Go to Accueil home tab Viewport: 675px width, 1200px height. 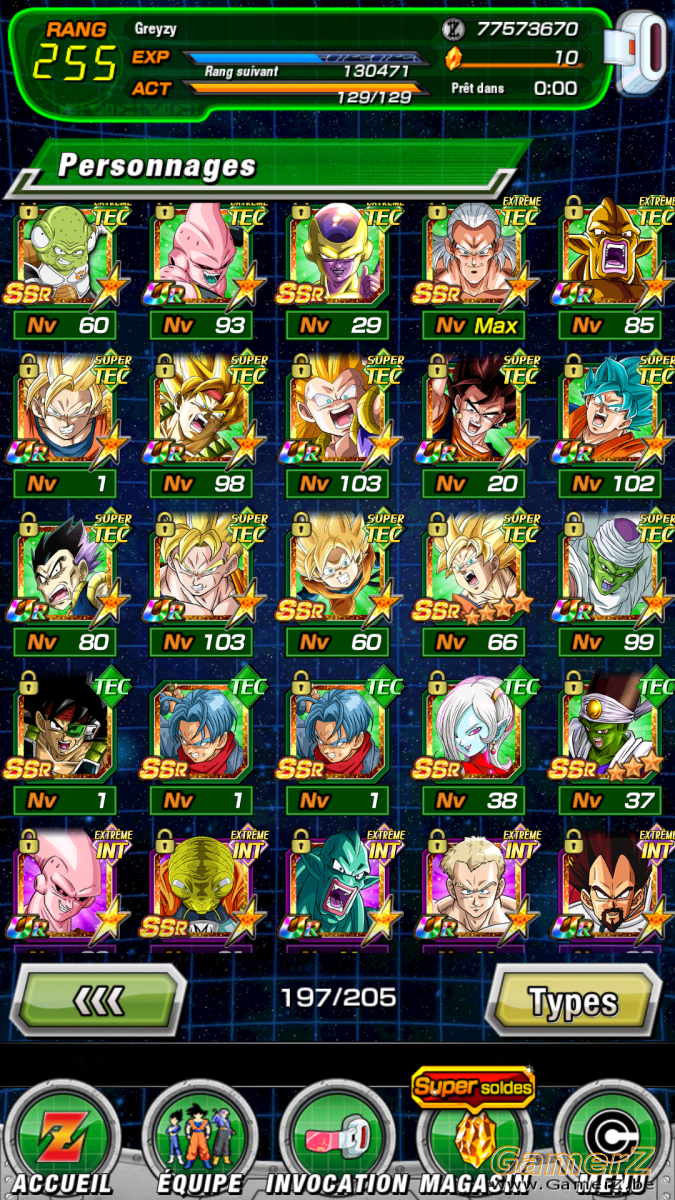[62, 1139]
